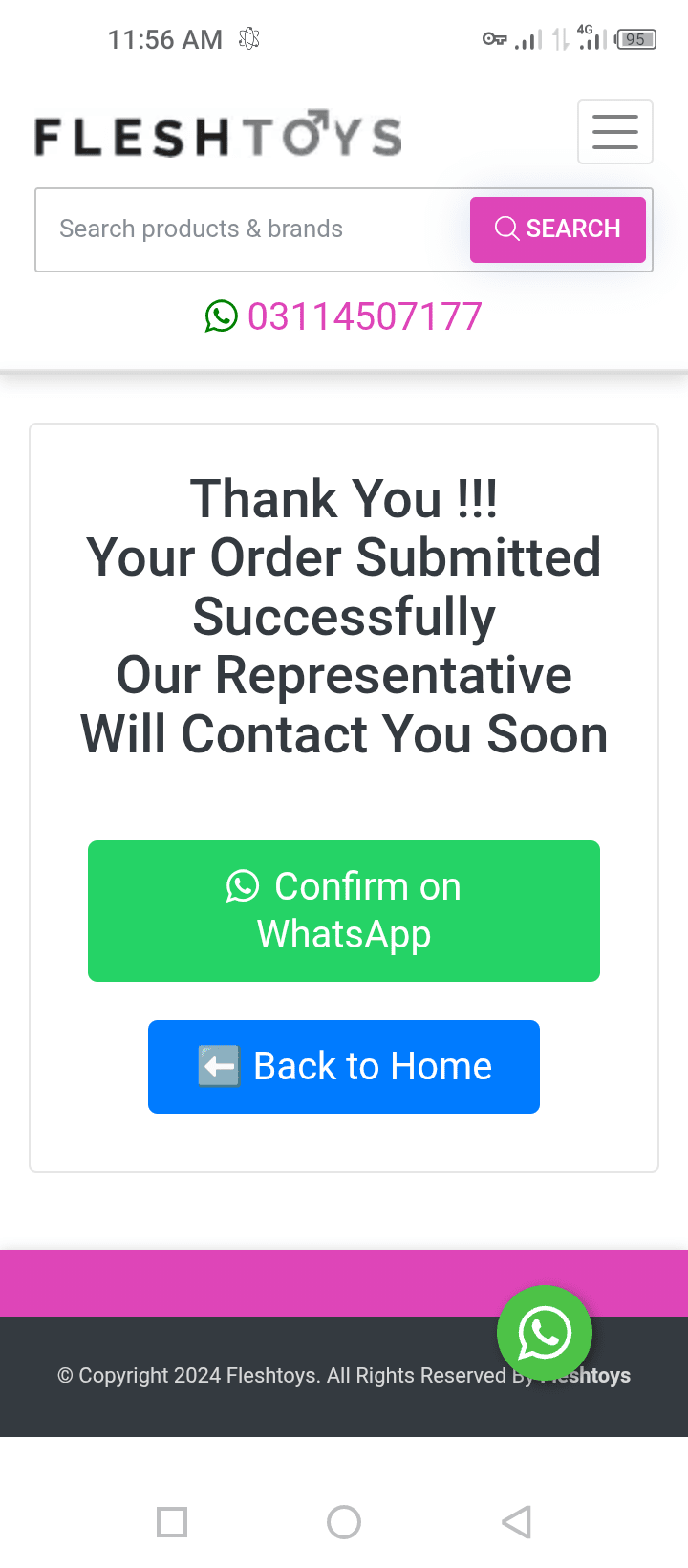Open recent apps from navigation bar
This screenshot has height=1568, width=688.
point(172,1521)
